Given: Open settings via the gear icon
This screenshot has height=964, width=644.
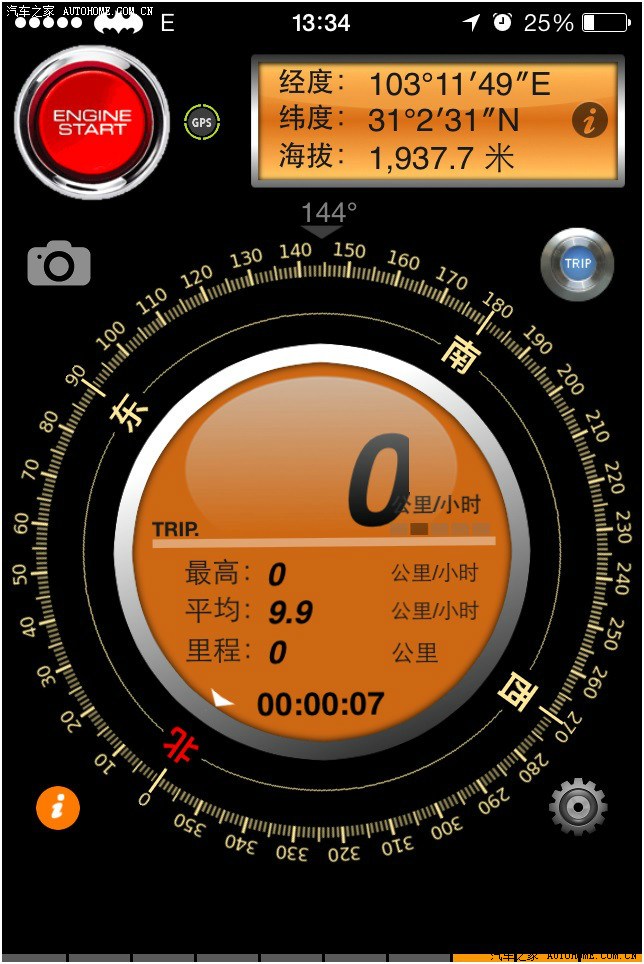Looking at the screenshot, I should coord(578,806).
